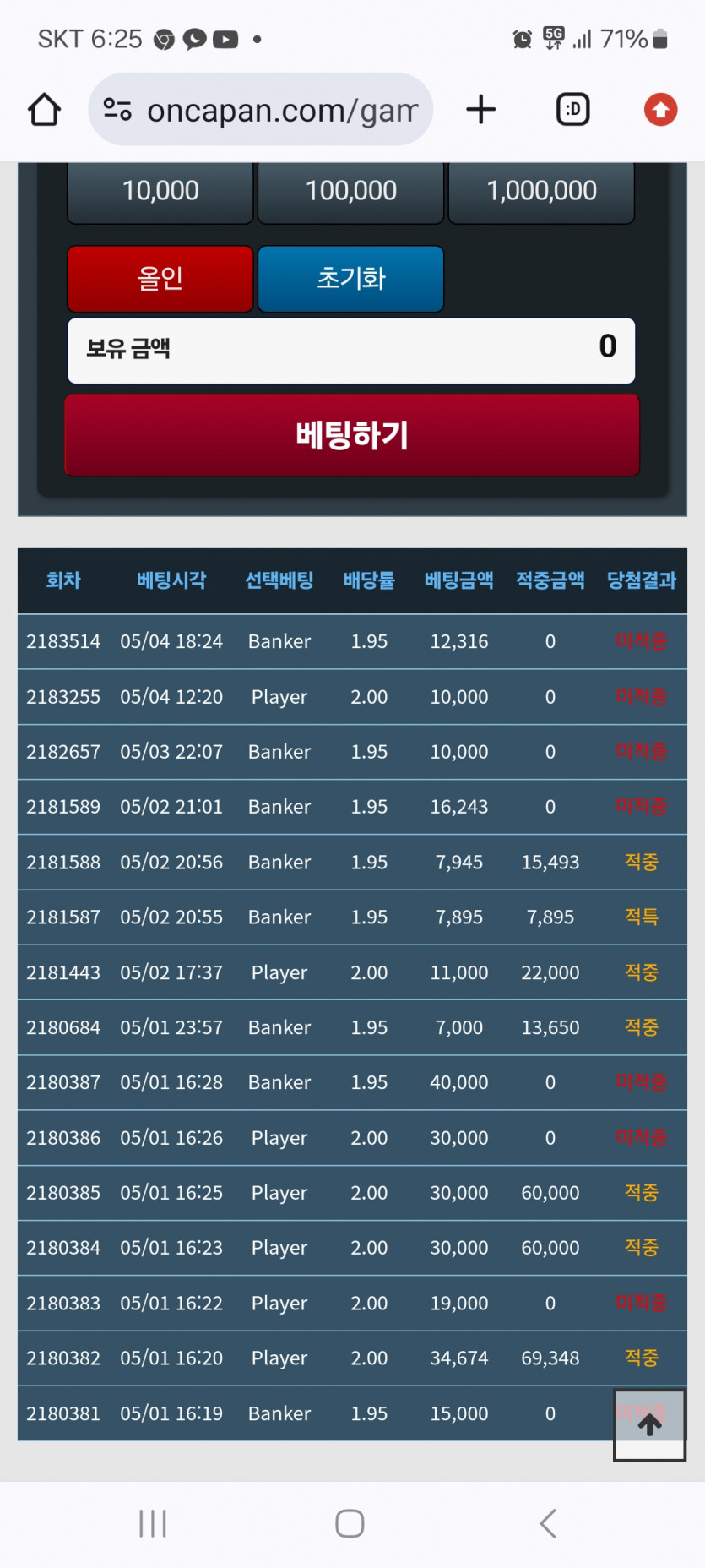Open a new browser tab
The width and height of the screenshot is (705, 1568).
481,110
